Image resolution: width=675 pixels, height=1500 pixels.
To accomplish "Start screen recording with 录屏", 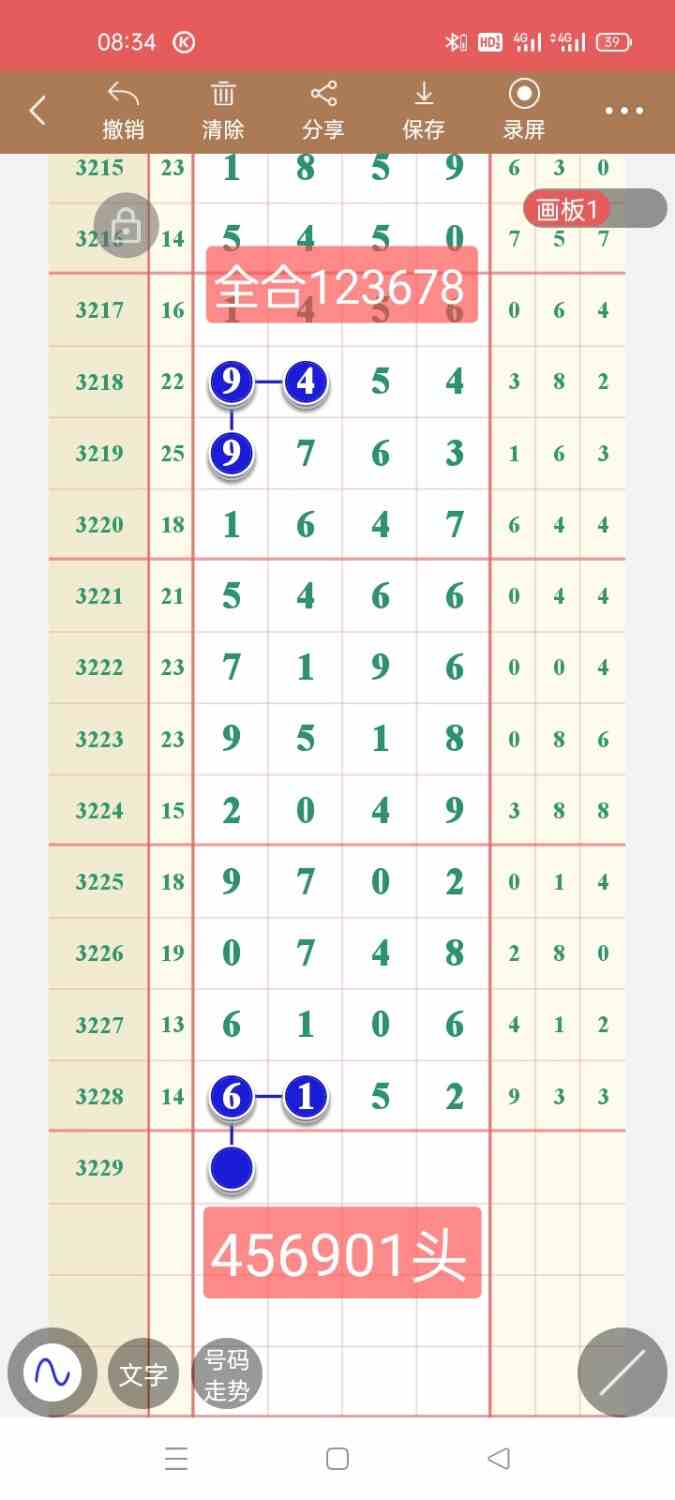I will (524, 111).
